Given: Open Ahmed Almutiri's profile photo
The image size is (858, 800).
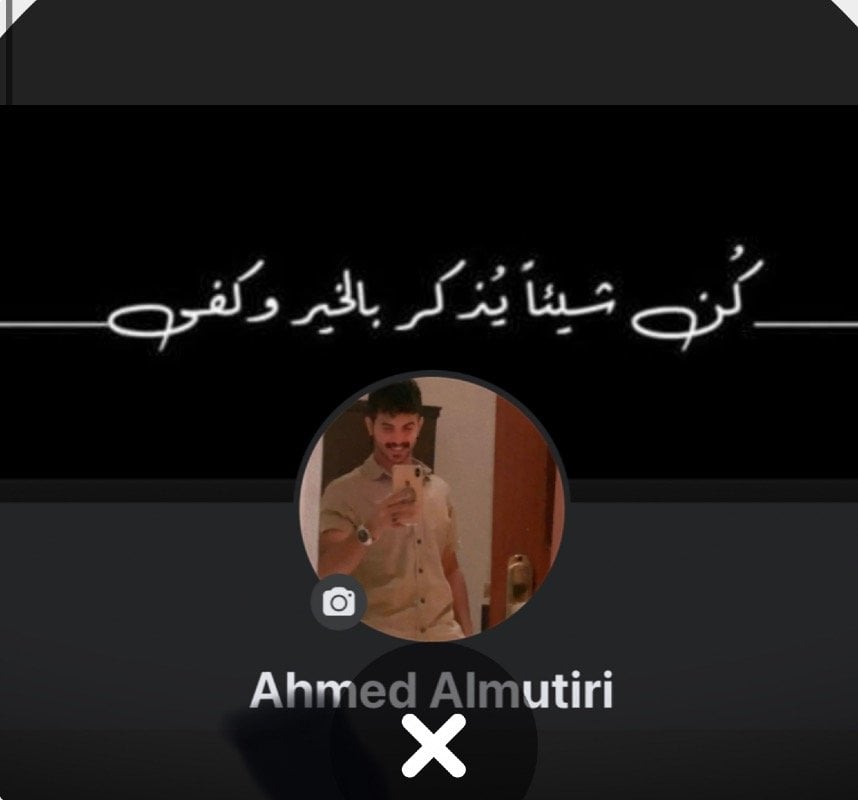Looking at the screenshot, I should point(431,506).
